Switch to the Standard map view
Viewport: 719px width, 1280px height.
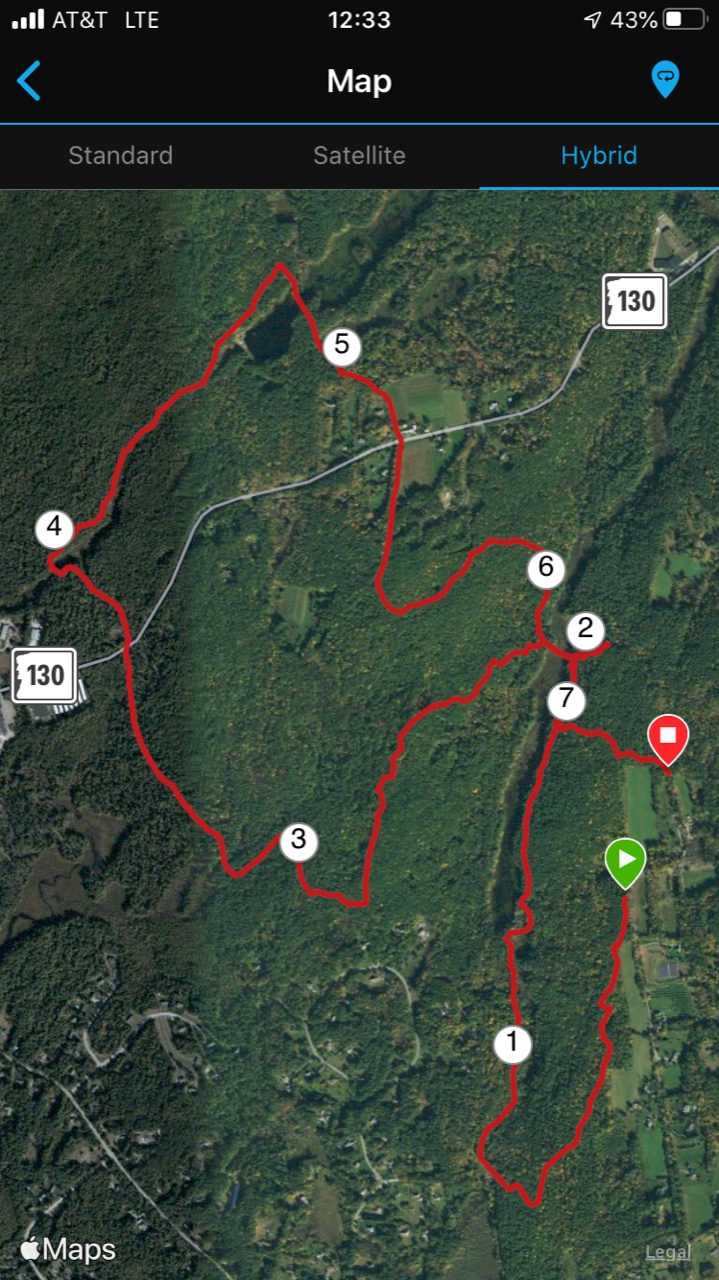click(120, 156)
